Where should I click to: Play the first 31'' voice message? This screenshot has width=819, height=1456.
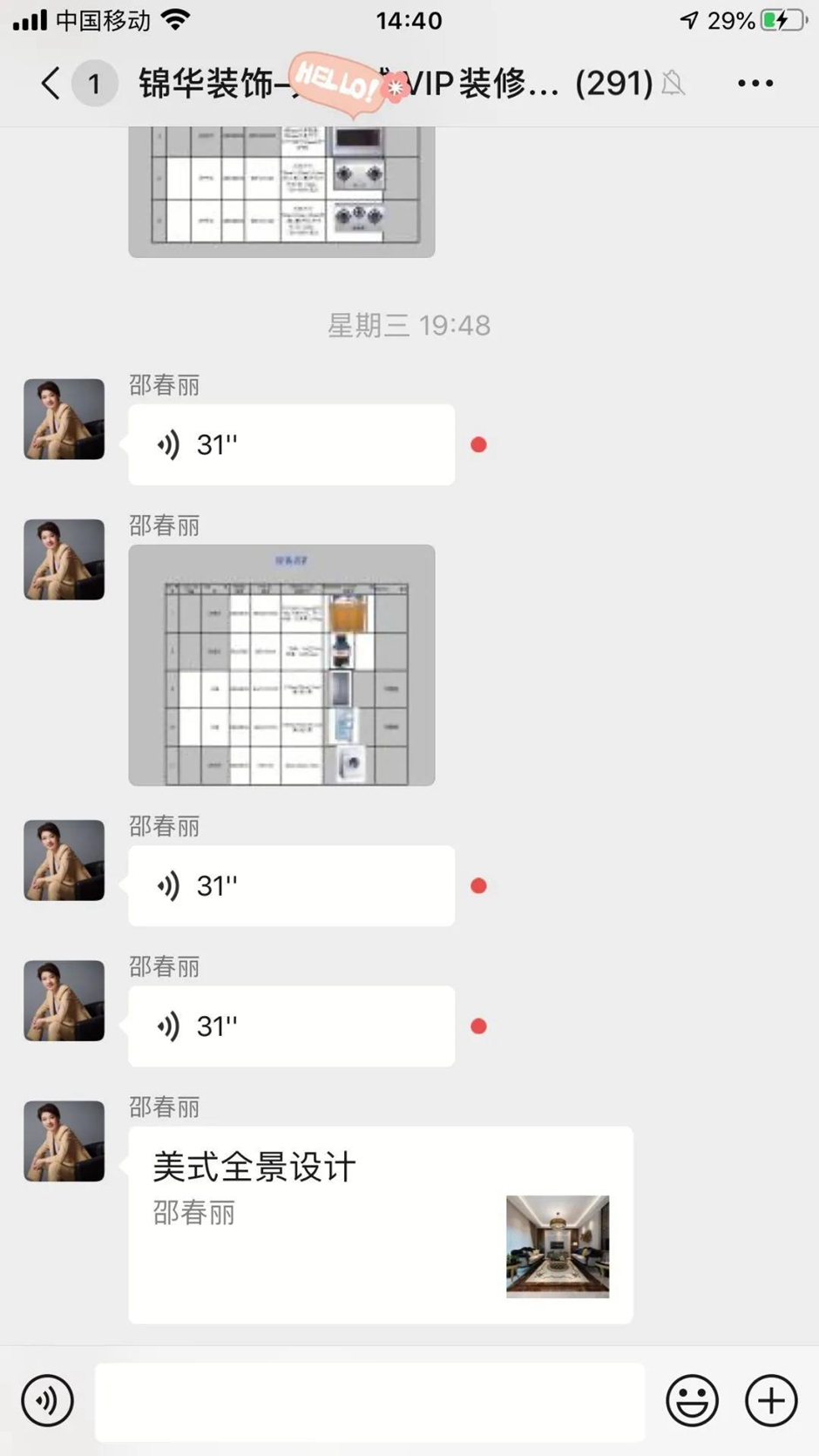point(291,444)
